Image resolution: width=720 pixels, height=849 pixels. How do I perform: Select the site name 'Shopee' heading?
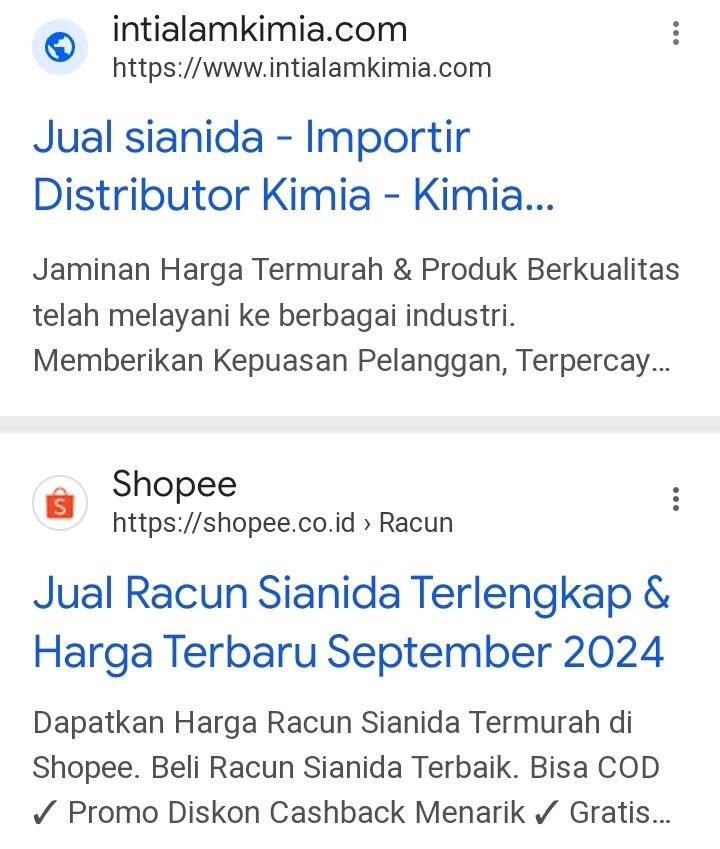[x=172, y=485]
